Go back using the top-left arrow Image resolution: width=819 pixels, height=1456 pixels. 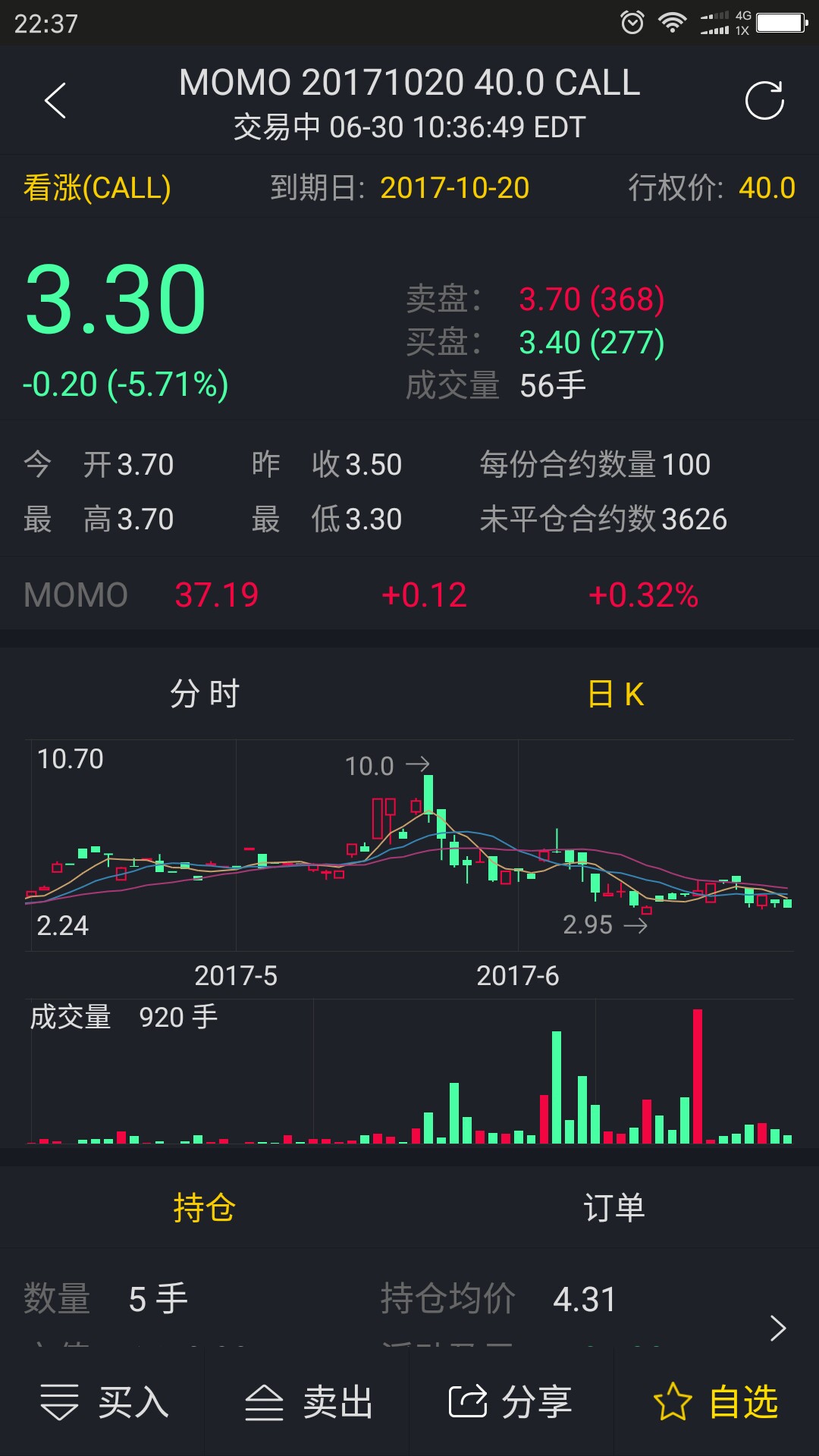coord(55,101)
